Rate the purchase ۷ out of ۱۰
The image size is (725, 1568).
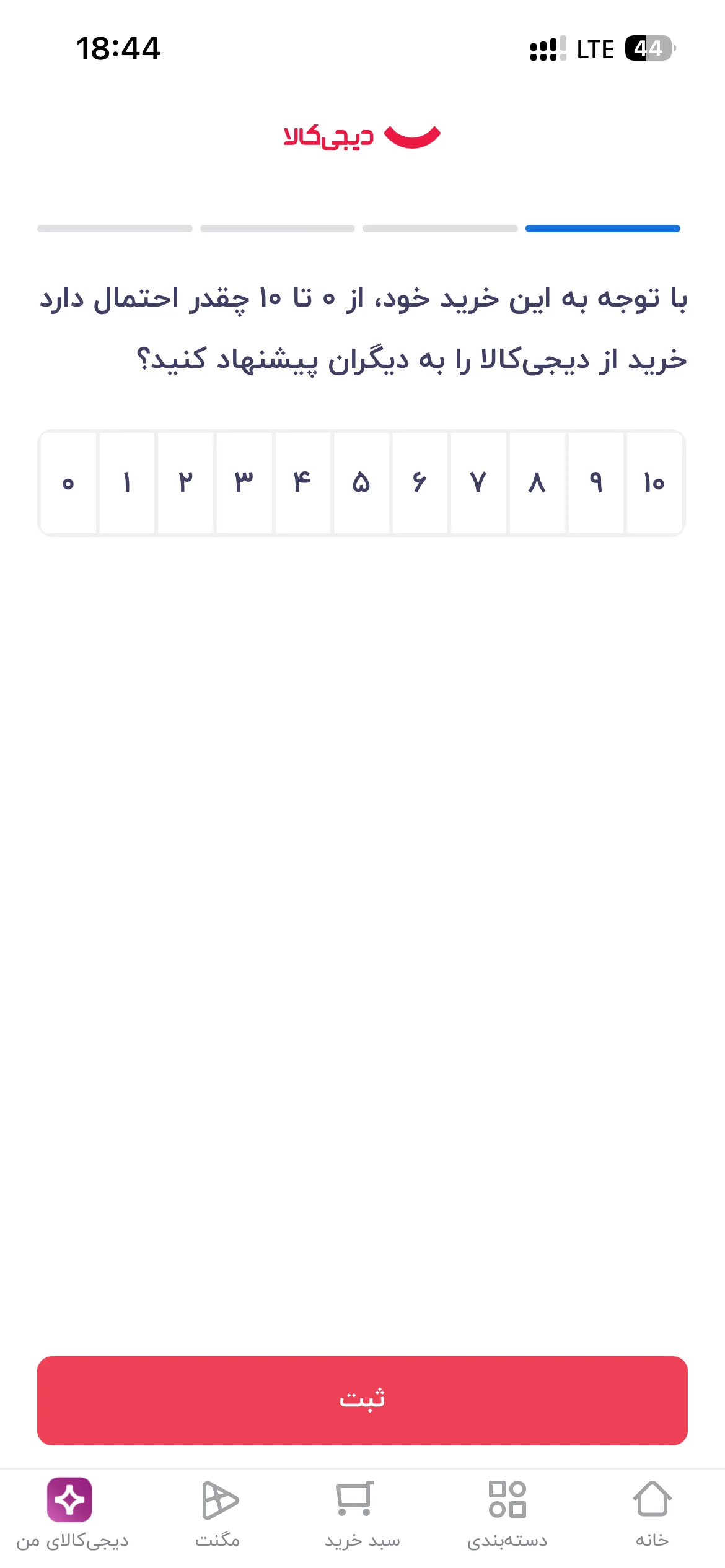click(478, 482)
